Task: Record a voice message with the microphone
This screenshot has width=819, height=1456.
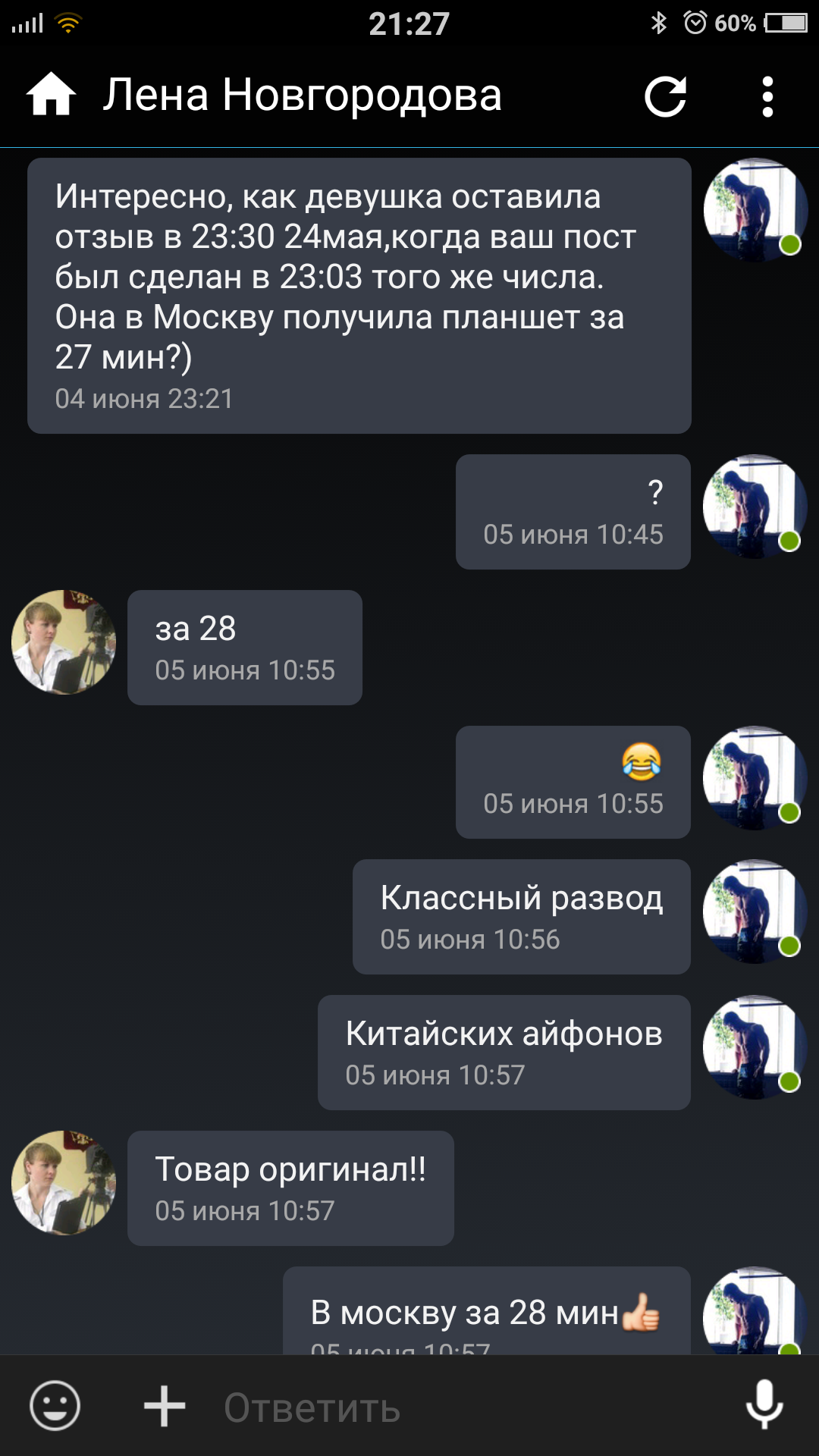Action: tap(764, 1405)
